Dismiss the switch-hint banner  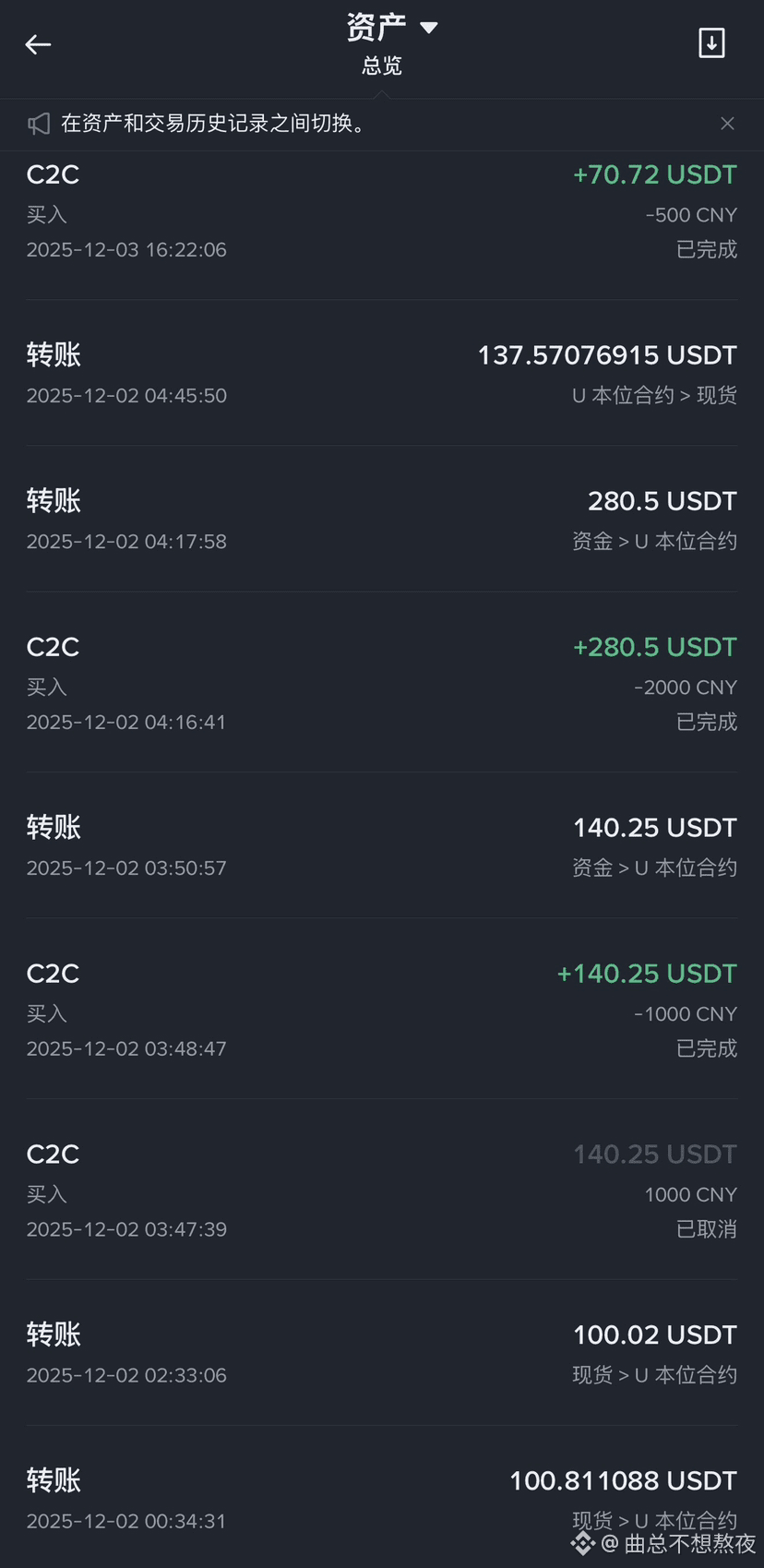pos(727,124)
